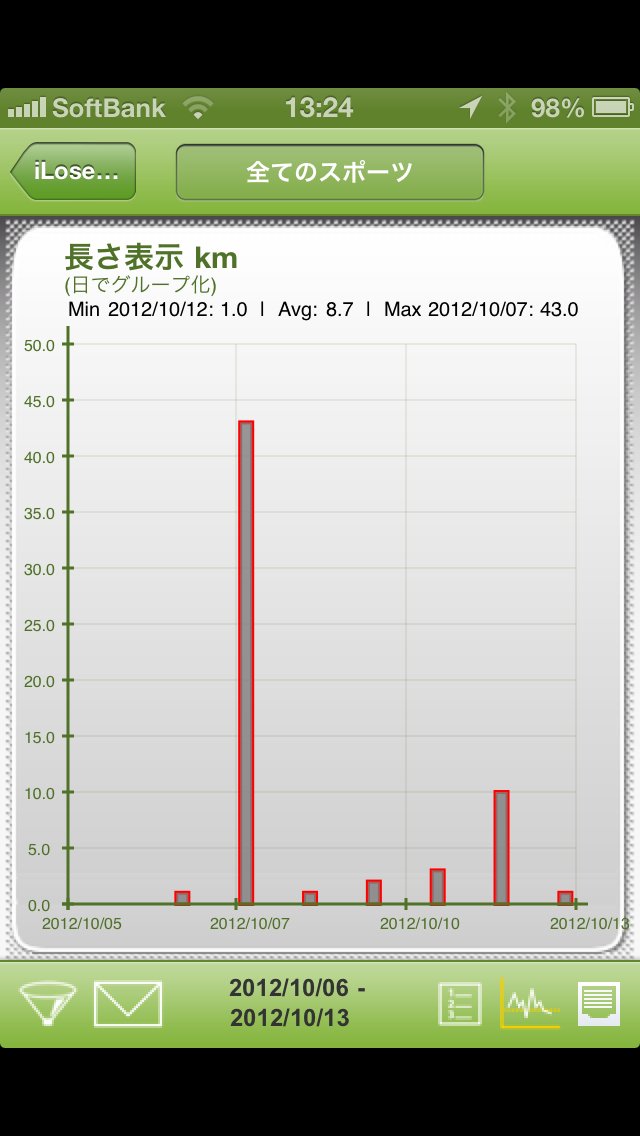Change the 2012/10/06 - 2012/10/13 date range
This screenshot has width=640, height=1136.
point(297,1003)
